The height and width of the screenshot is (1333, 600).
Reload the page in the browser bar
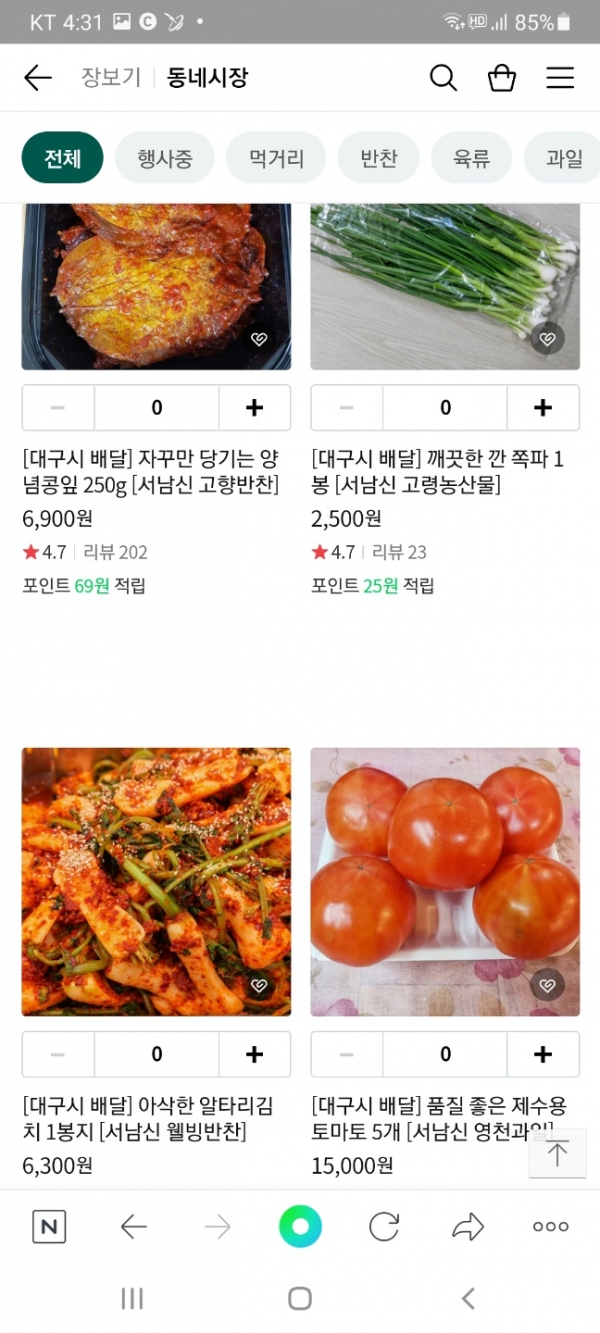pyautogui.click(x=384, y=1226)
